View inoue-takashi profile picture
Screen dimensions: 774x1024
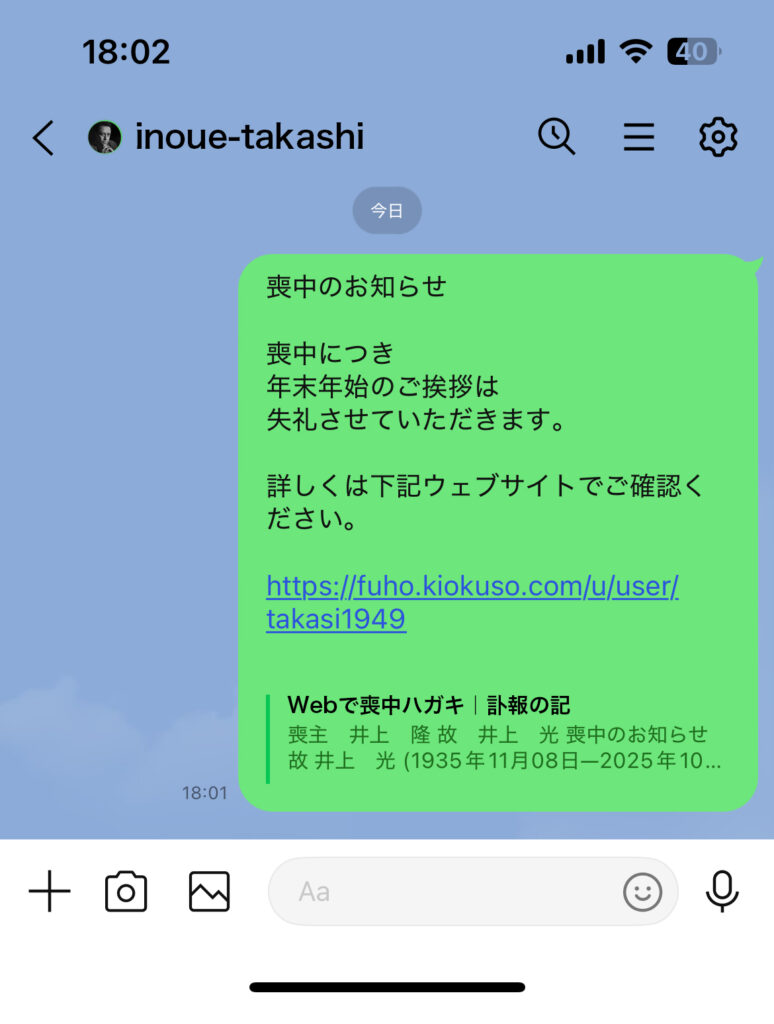104,137
